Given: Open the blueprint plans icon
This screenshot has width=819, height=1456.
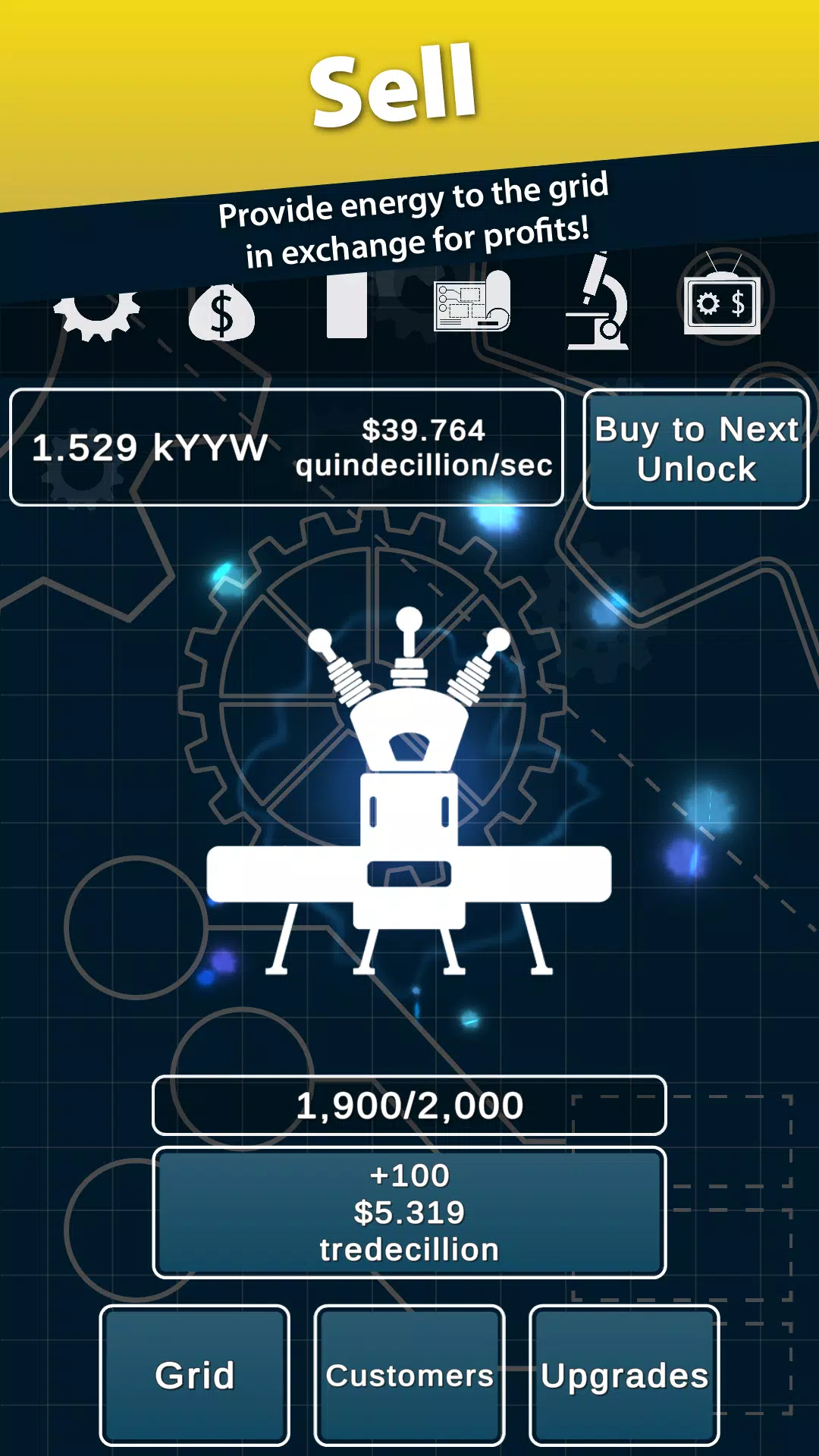Looking at the screenshot, I should (472, 303).
